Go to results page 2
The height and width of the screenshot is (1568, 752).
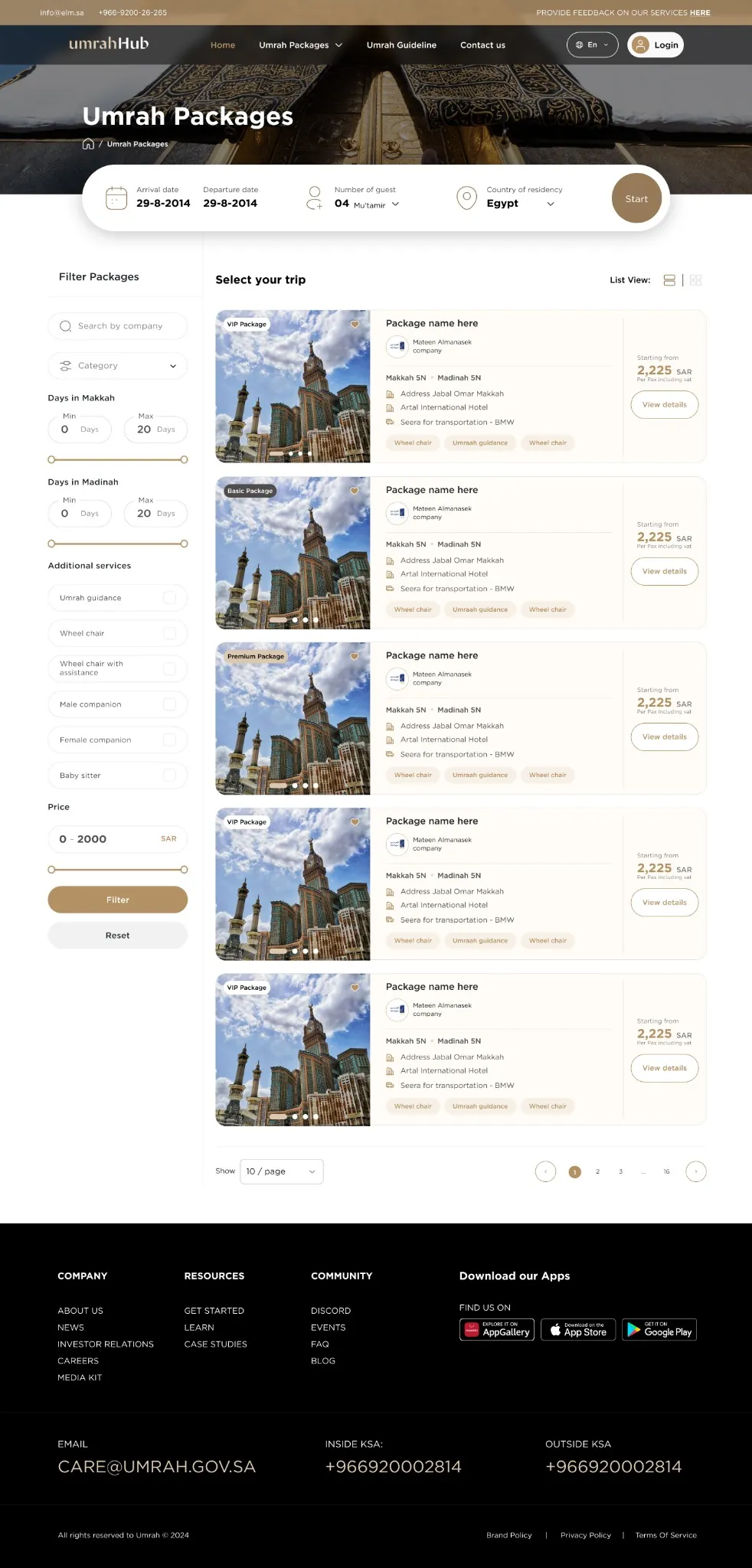(597, 1171)
